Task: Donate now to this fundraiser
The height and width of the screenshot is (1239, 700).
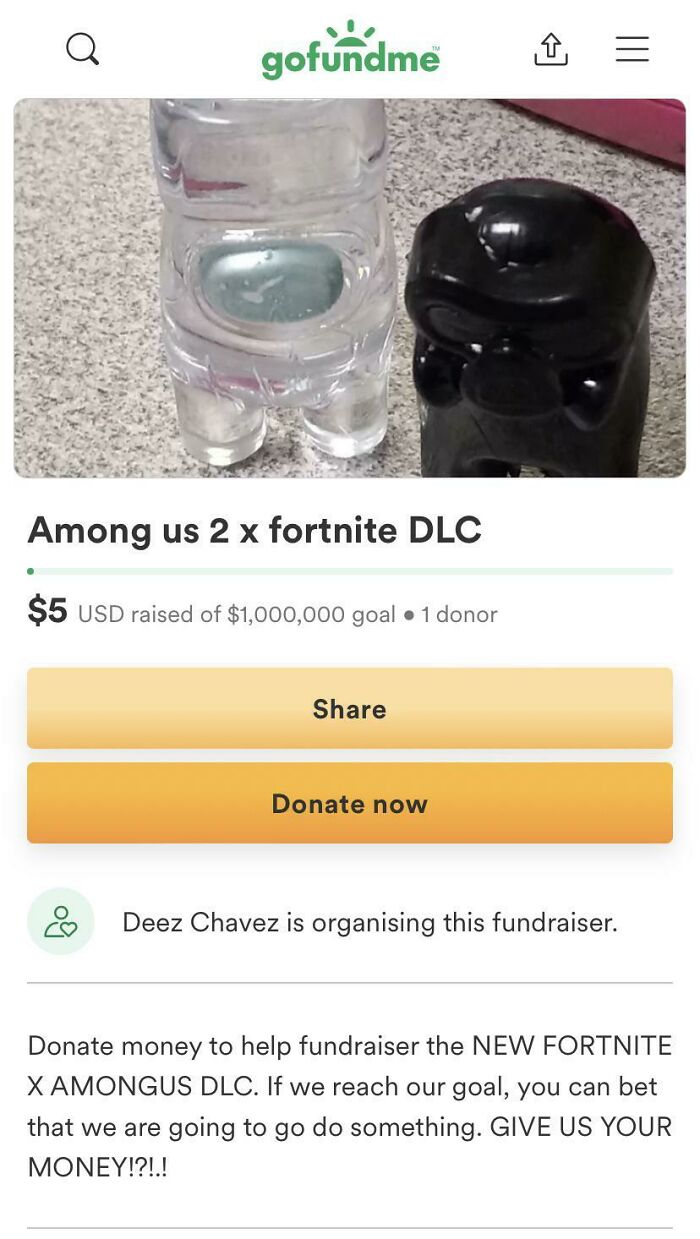Action: (x=350, y=803)
